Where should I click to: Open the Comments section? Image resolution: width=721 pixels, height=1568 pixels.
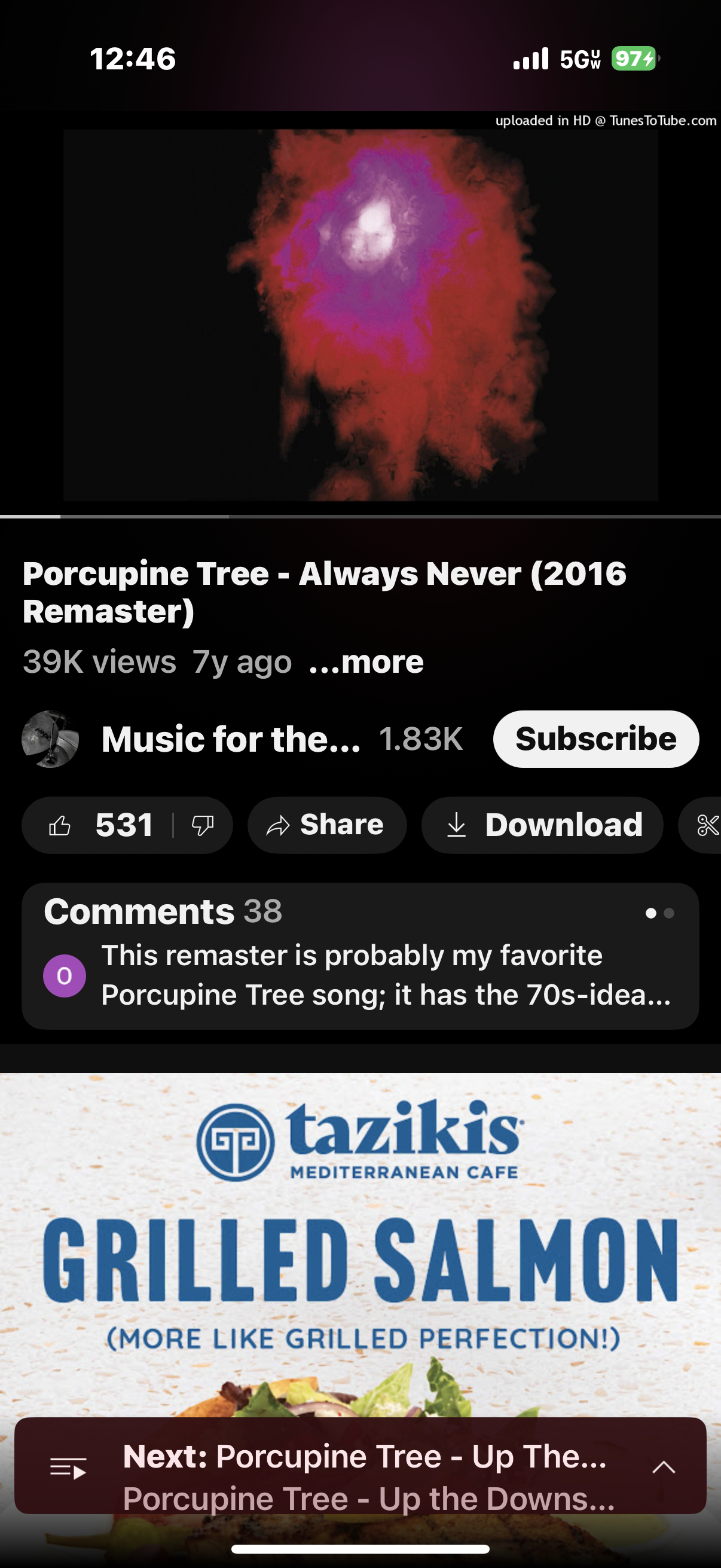pyautogui.click(x=360, y=956)
